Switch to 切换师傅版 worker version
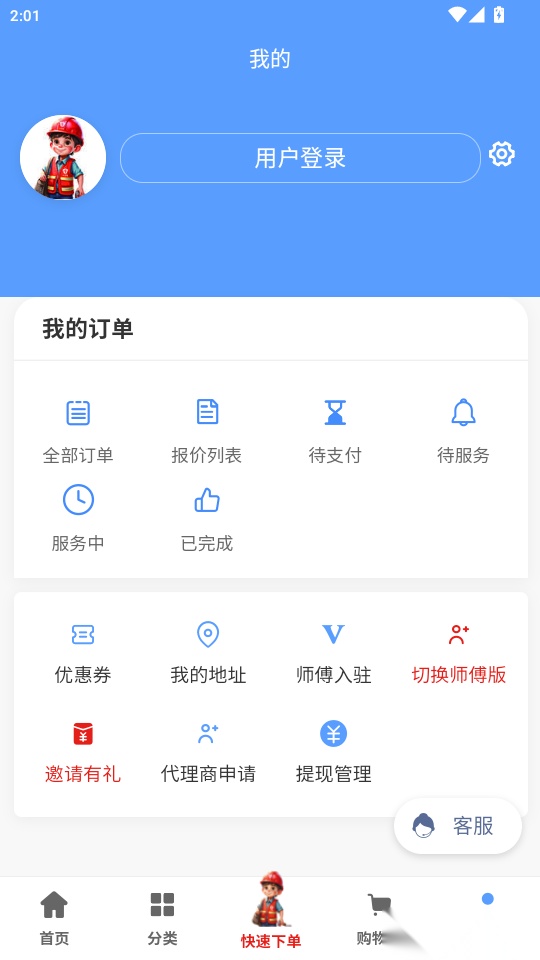The image size is (540, 960). tap(459, 653)
